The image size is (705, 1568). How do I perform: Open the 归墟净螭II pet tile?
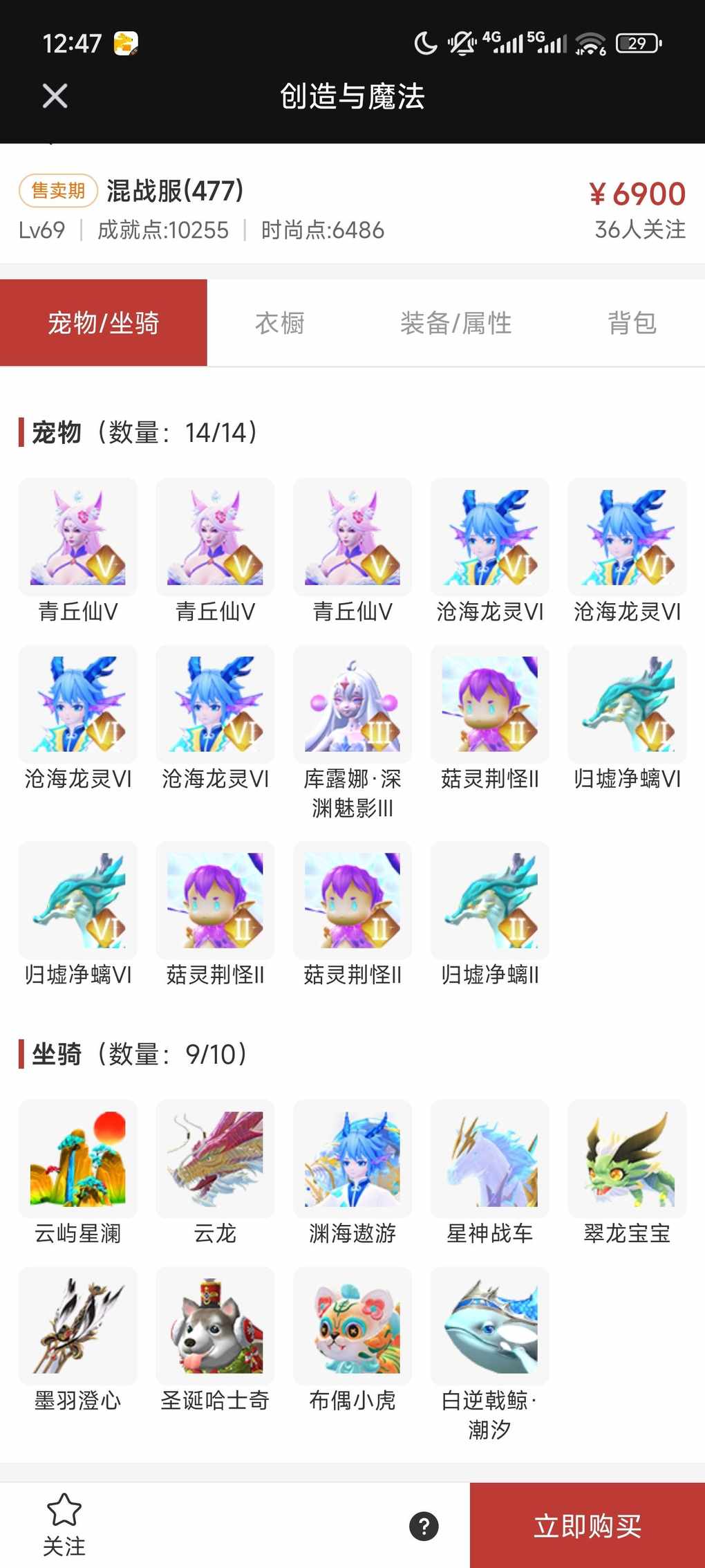489,901
